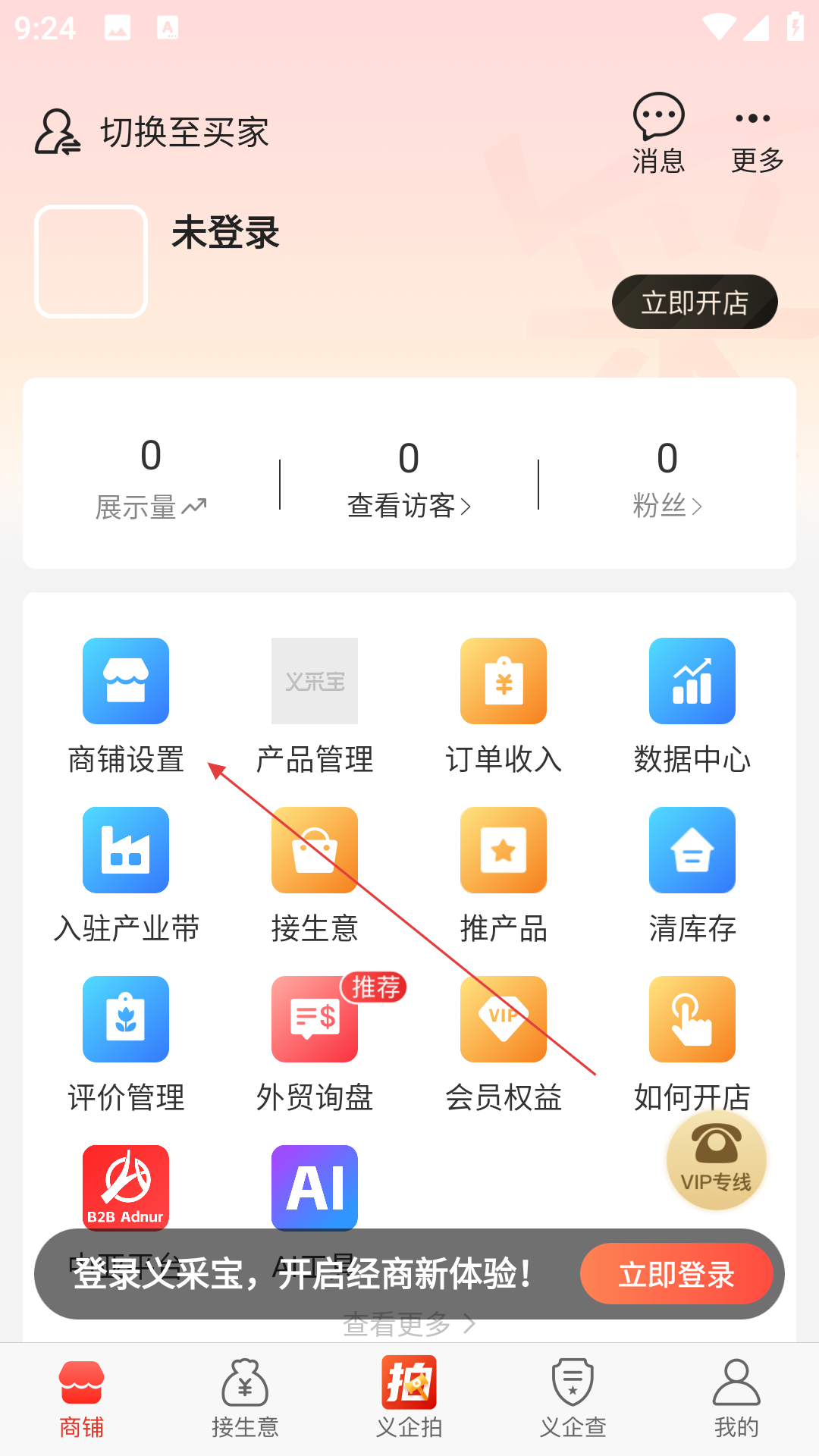Go to 数据中心 data center
The image size is (819, 1456).
point(692,705)
